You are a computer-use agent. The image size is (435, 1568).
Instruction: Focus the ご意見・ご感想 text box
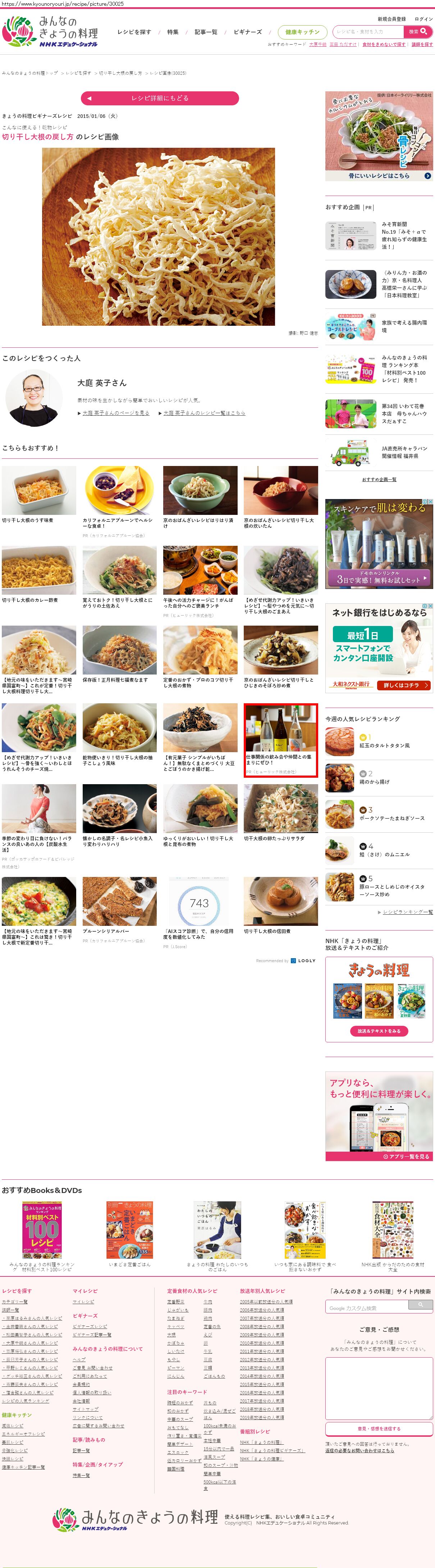tap(379, 1386)
